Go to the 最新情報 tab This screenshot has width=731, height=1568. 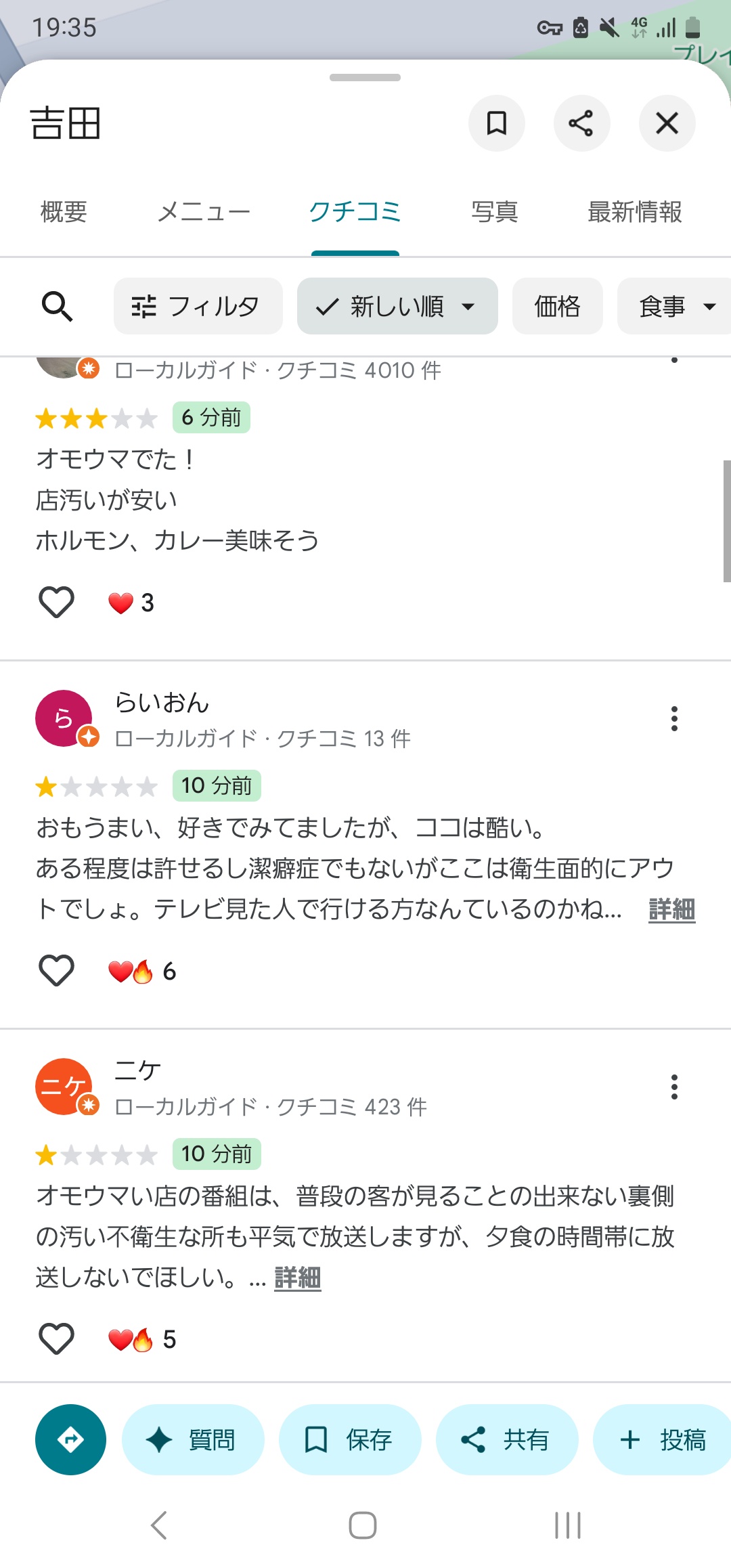634,212
